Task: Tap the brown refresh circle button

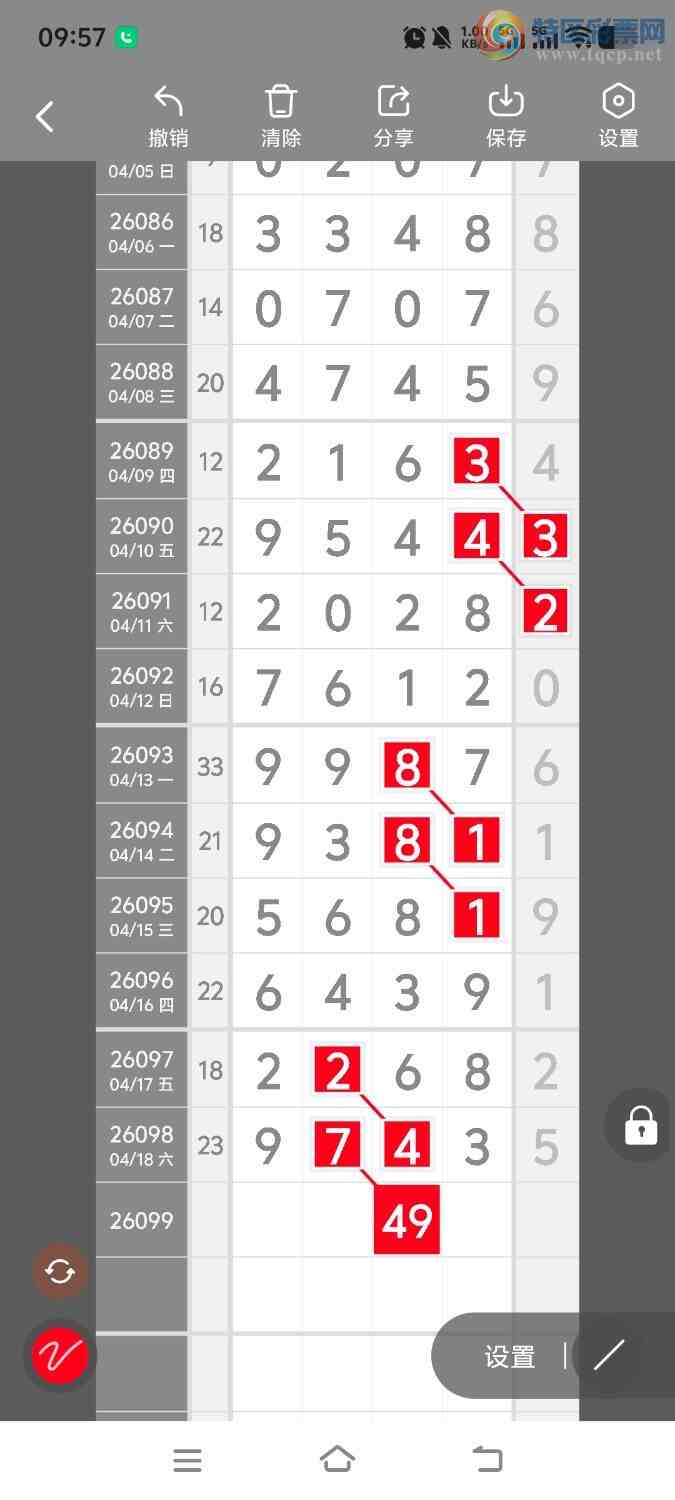Action: tap(60, 1272)
